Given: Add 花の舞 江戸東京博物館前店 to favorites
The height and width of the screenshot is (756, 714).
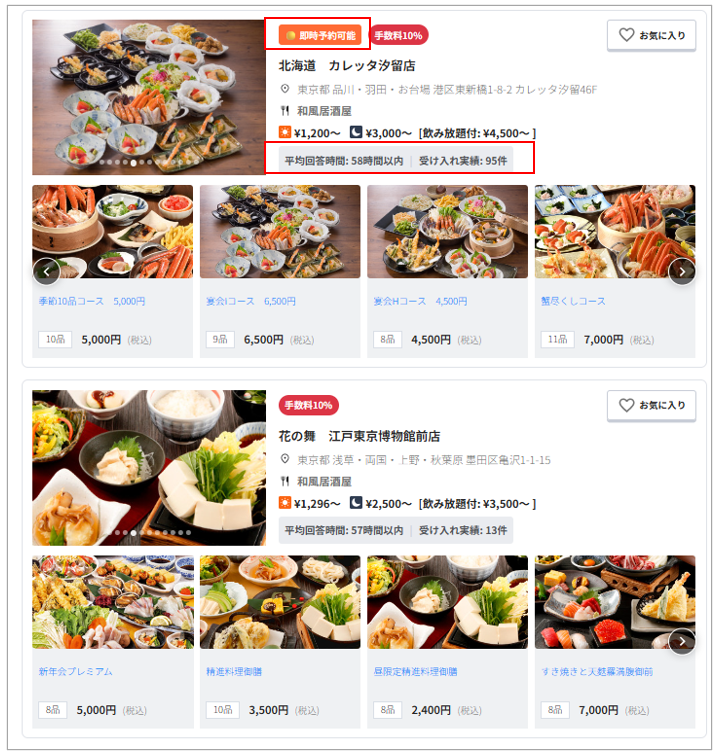Looking at the screenshot, I should pyautogui.click(x=651, y=405).
